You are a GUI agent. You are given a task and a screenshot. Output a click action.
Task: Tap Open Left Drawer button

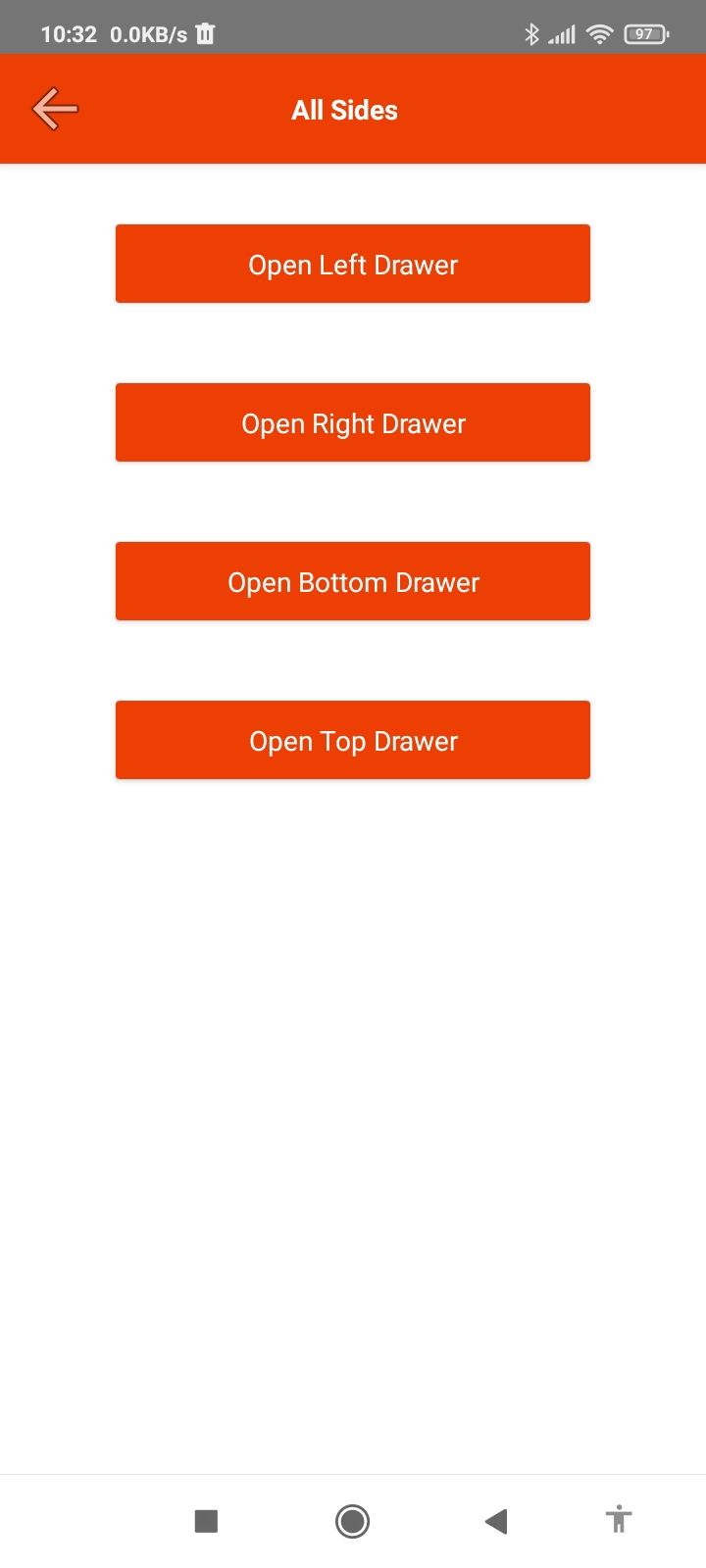(x=353, y=264)
